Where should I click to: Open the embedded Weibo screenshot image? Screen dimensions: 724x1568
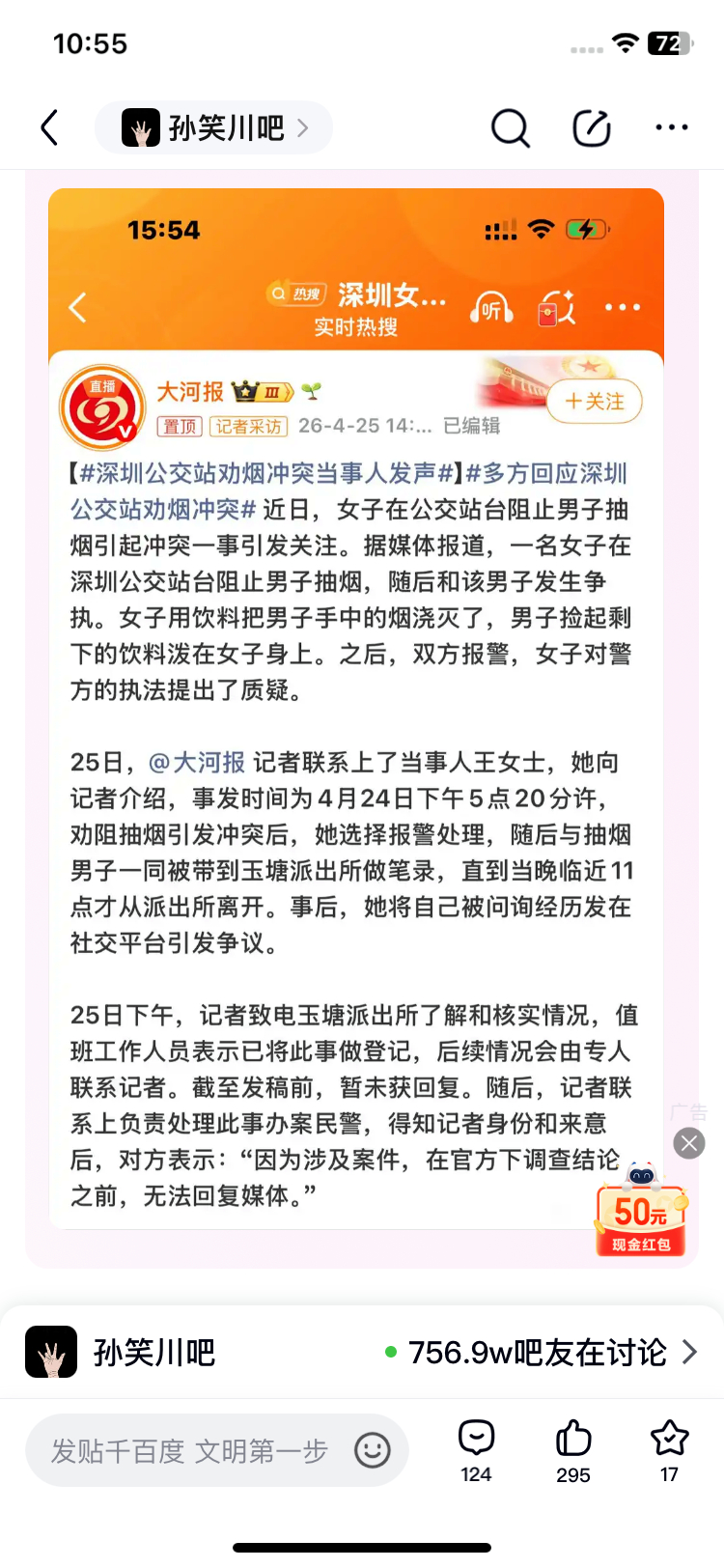click(356, 709)
